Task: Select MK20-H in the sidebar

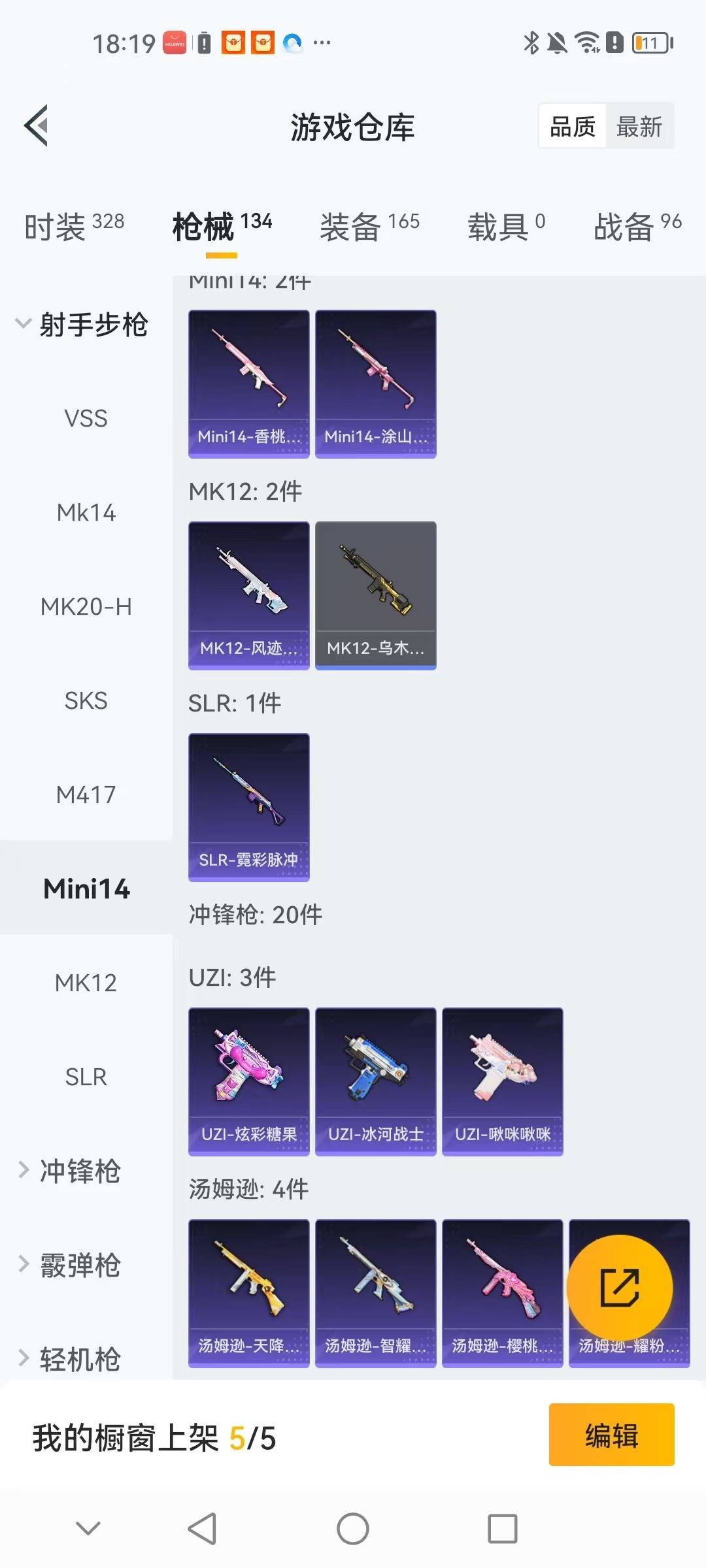Action: coord(86,606)
